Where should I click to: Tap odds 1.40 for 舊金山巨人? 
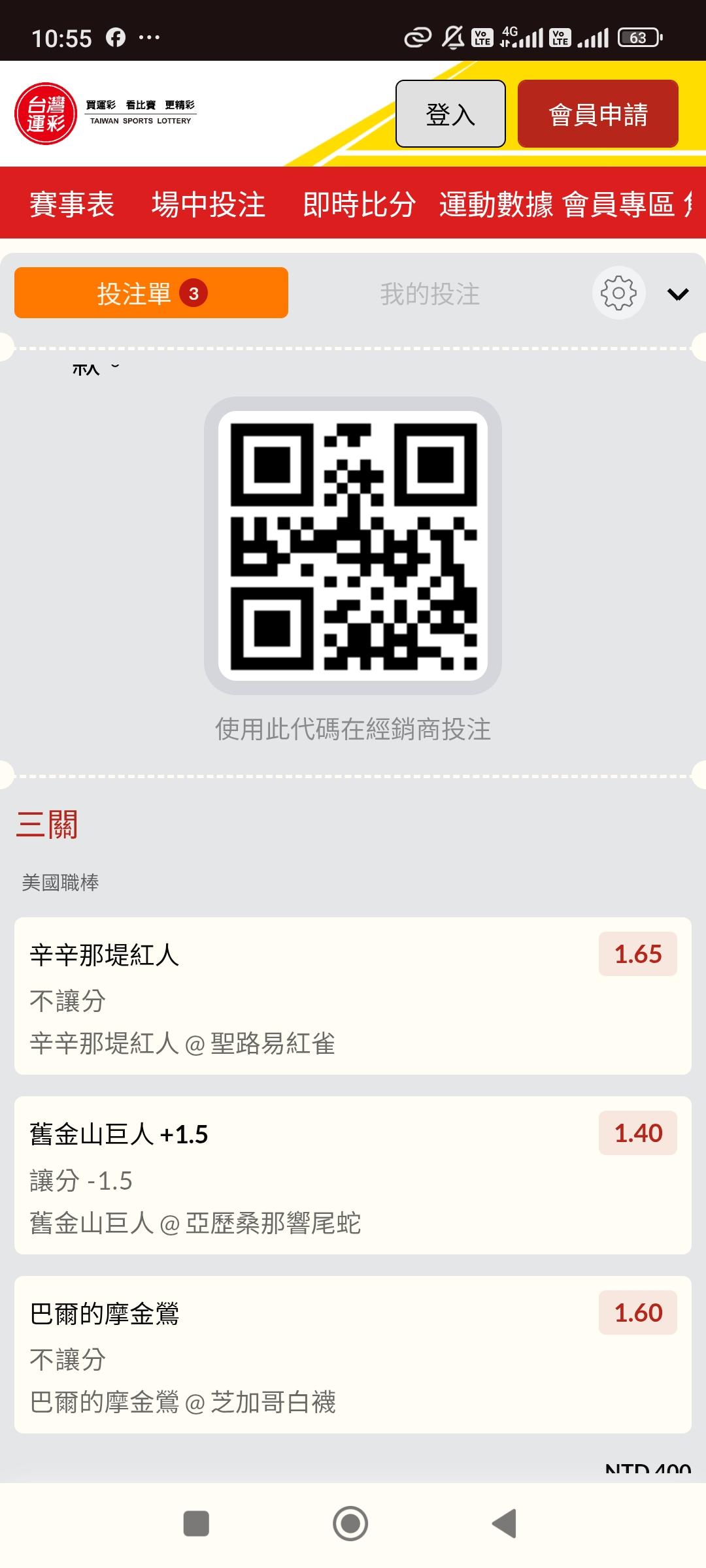pyautogui.click(x=638, y=1133)
